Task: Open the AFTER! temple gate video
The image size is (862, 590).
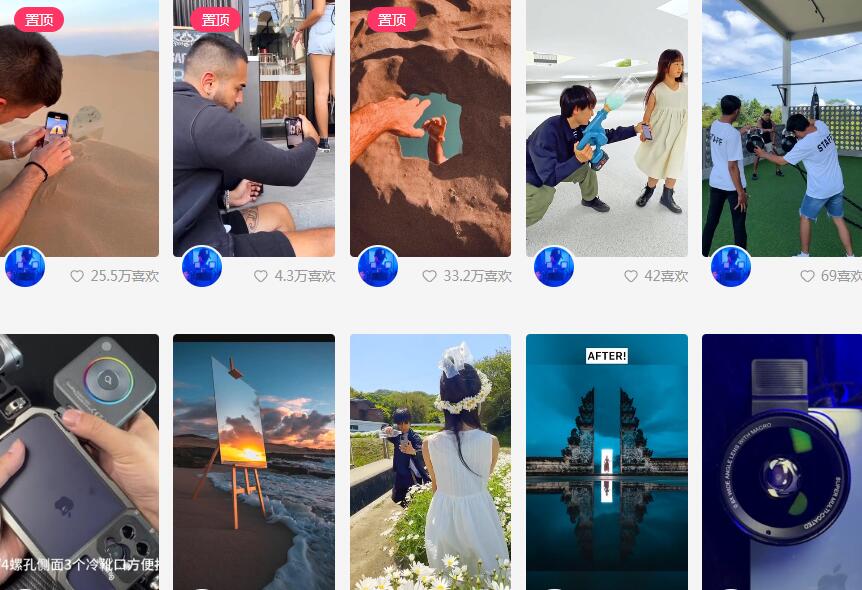Action: pos(607,462)
